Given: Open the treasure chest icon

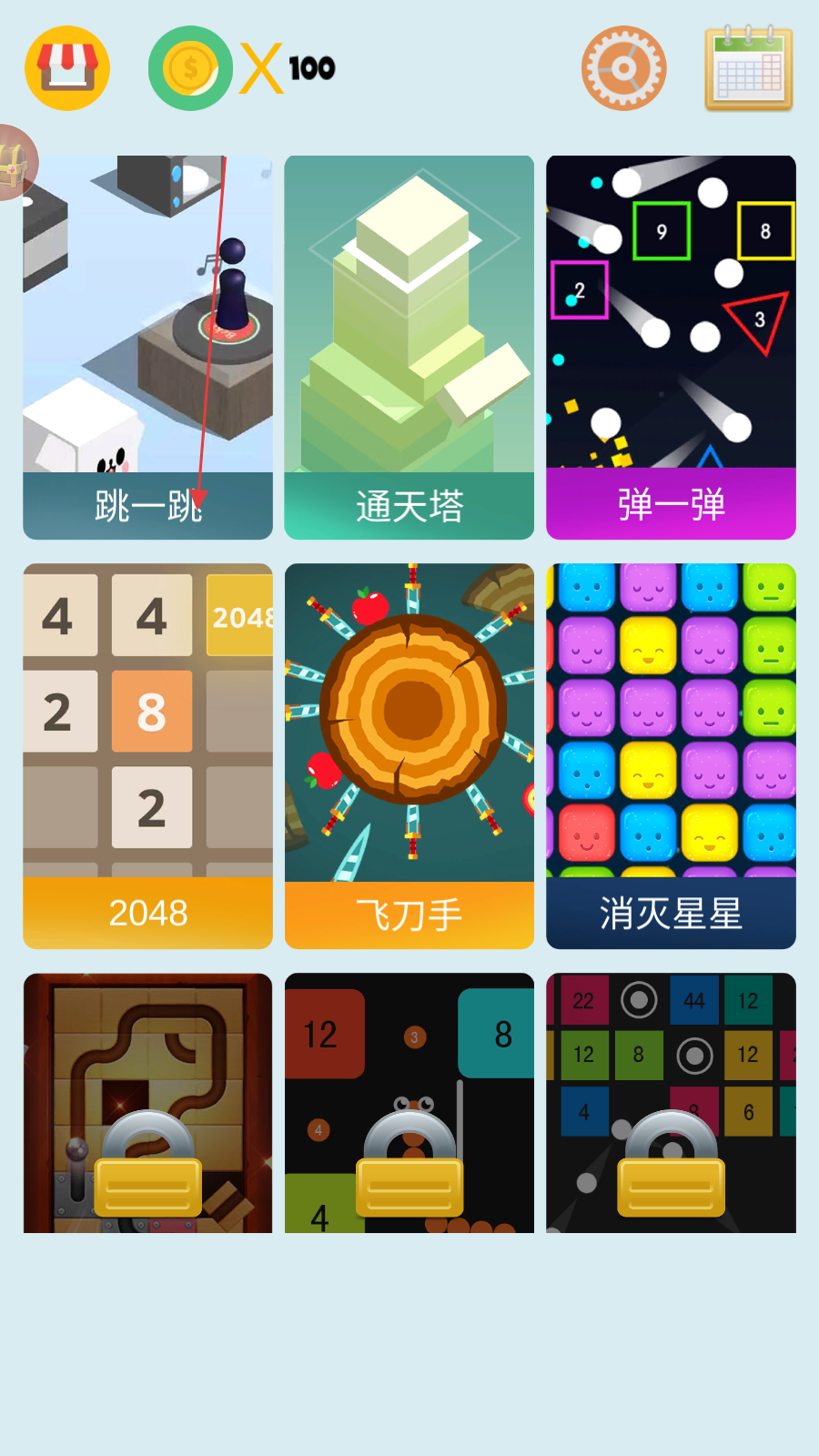Looking at the screenshot, I should coord(13,163).
